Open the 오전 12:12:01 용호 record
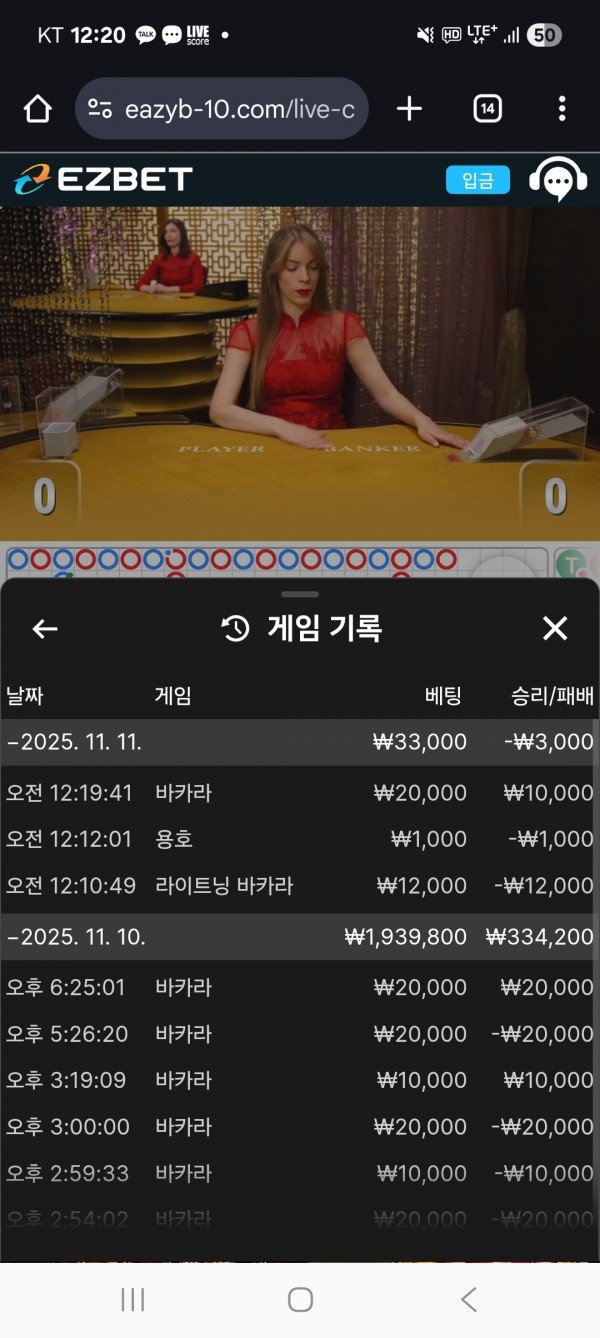This screenshot has height=1338, width=600. click(x=298, y=839)
